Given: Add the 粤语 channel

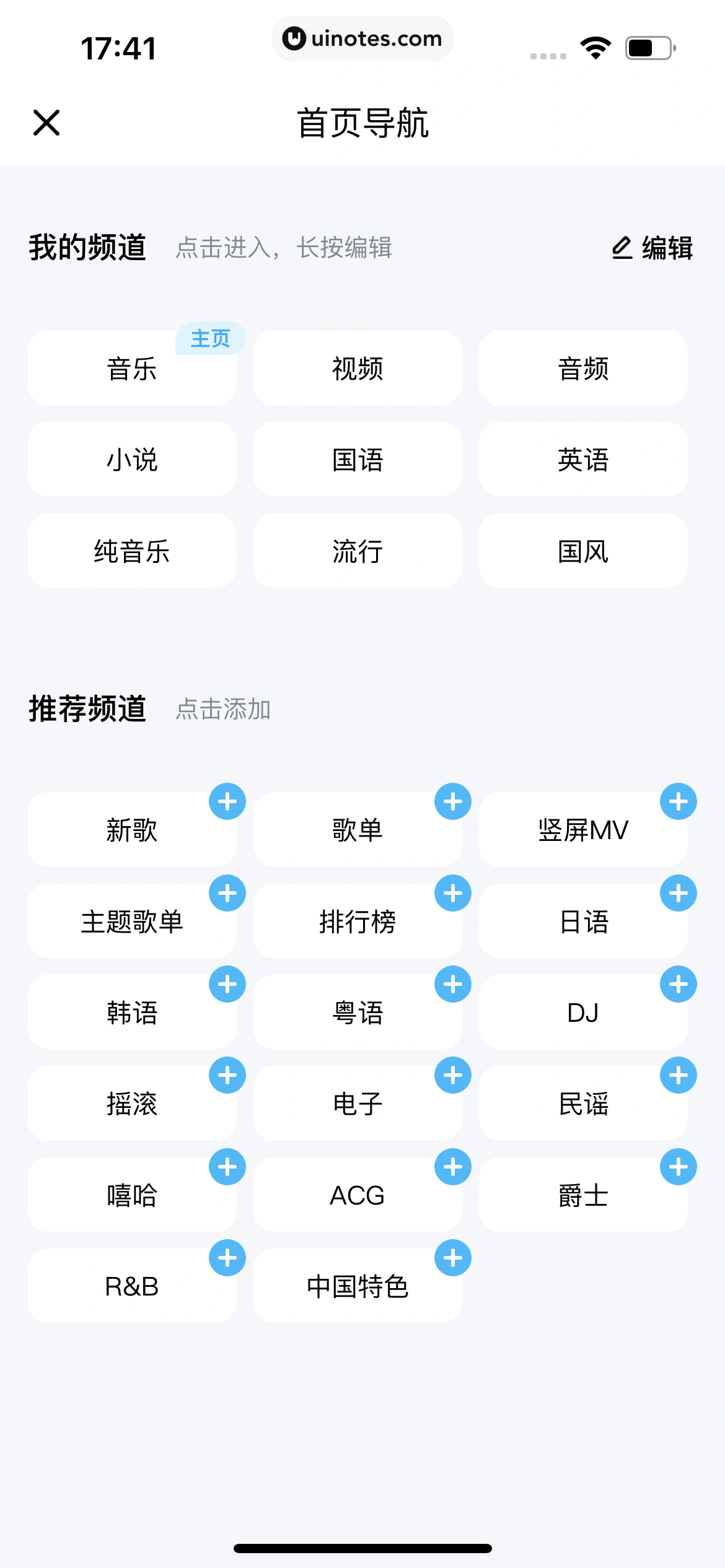Looking at the screenshot, I should click(452, 984).
